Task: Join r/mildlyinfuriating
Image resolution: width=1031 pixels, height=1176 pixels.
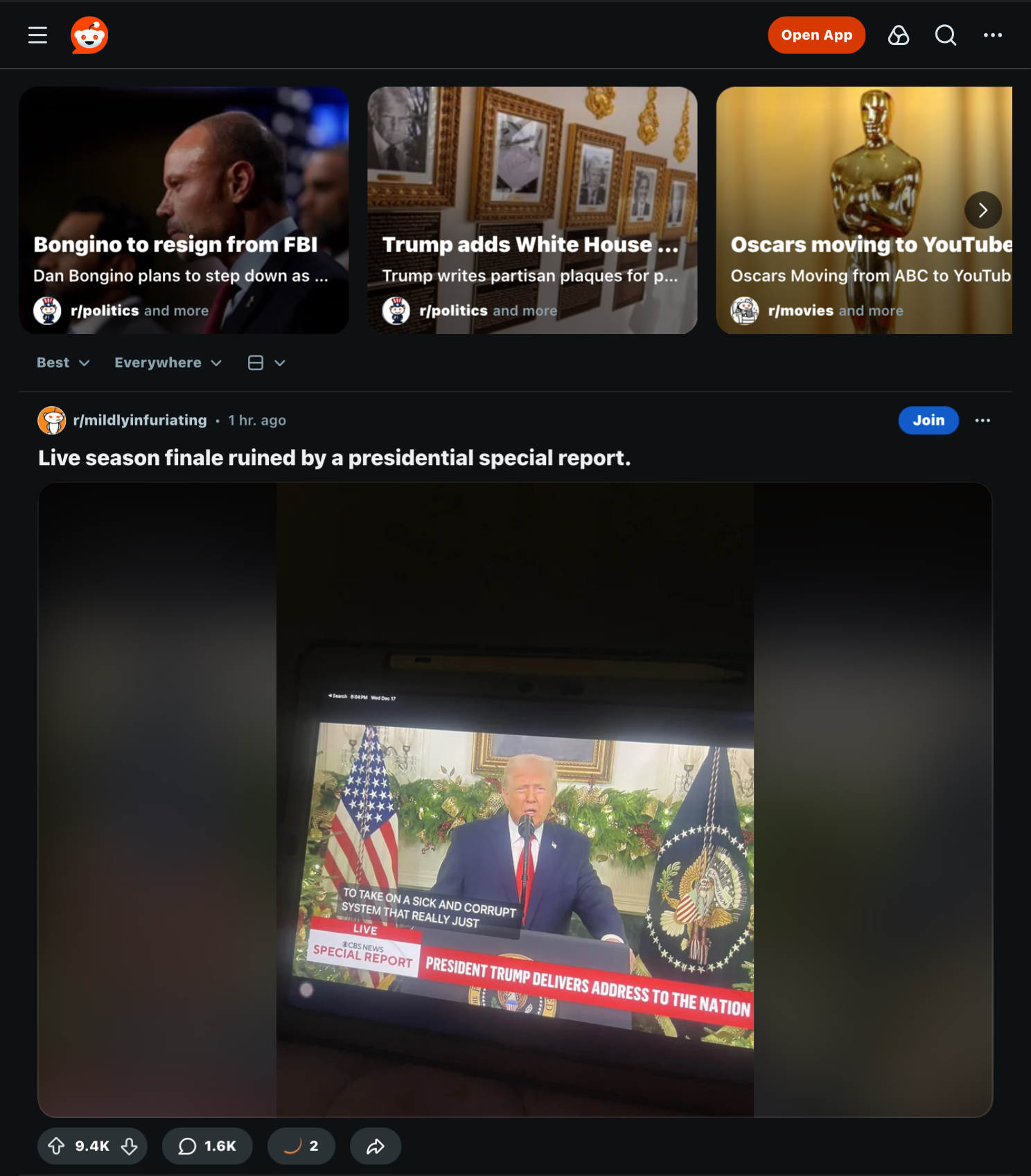Action: tap(928, 420)
